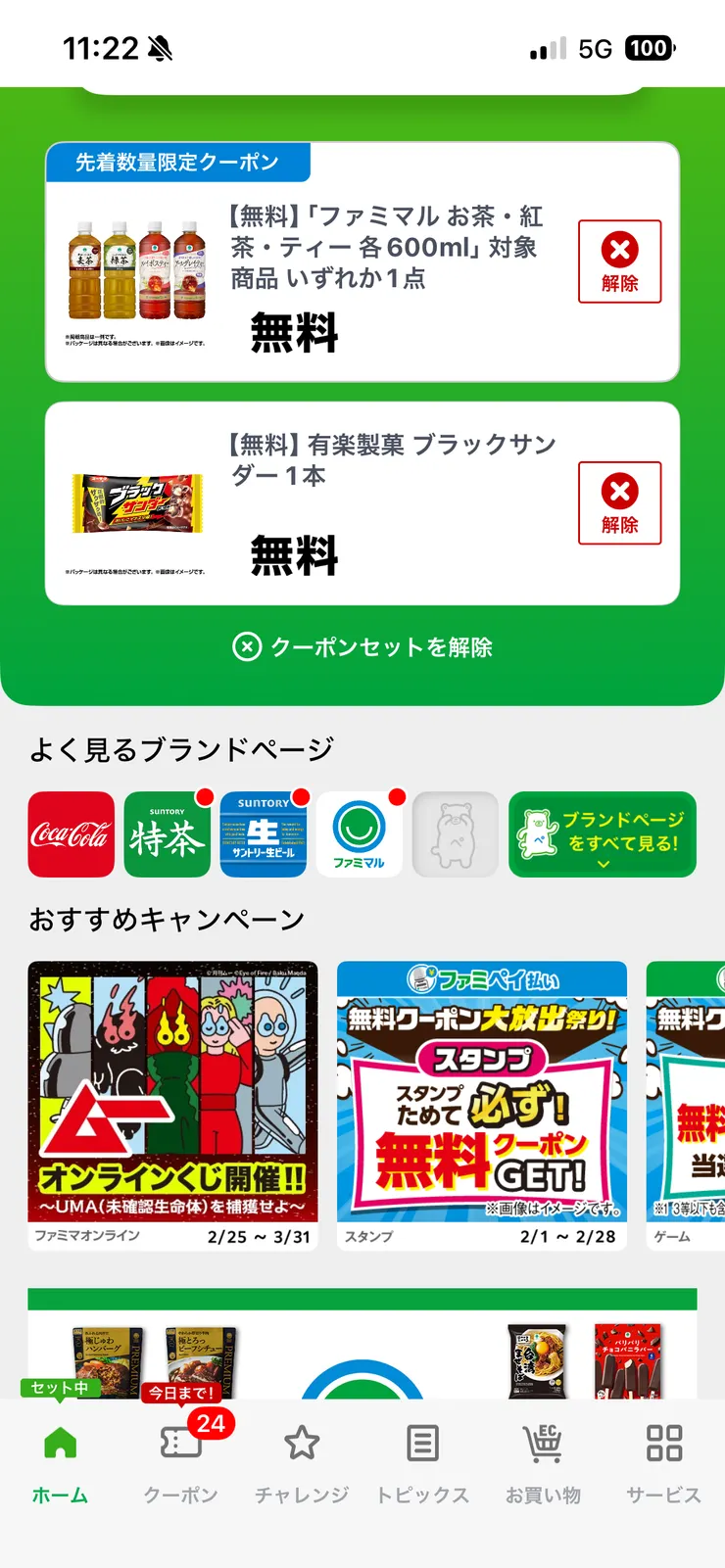Expand ブランドページをすべて見る with the chevron
The image size is (725, 1568).
tap(602, 834)
